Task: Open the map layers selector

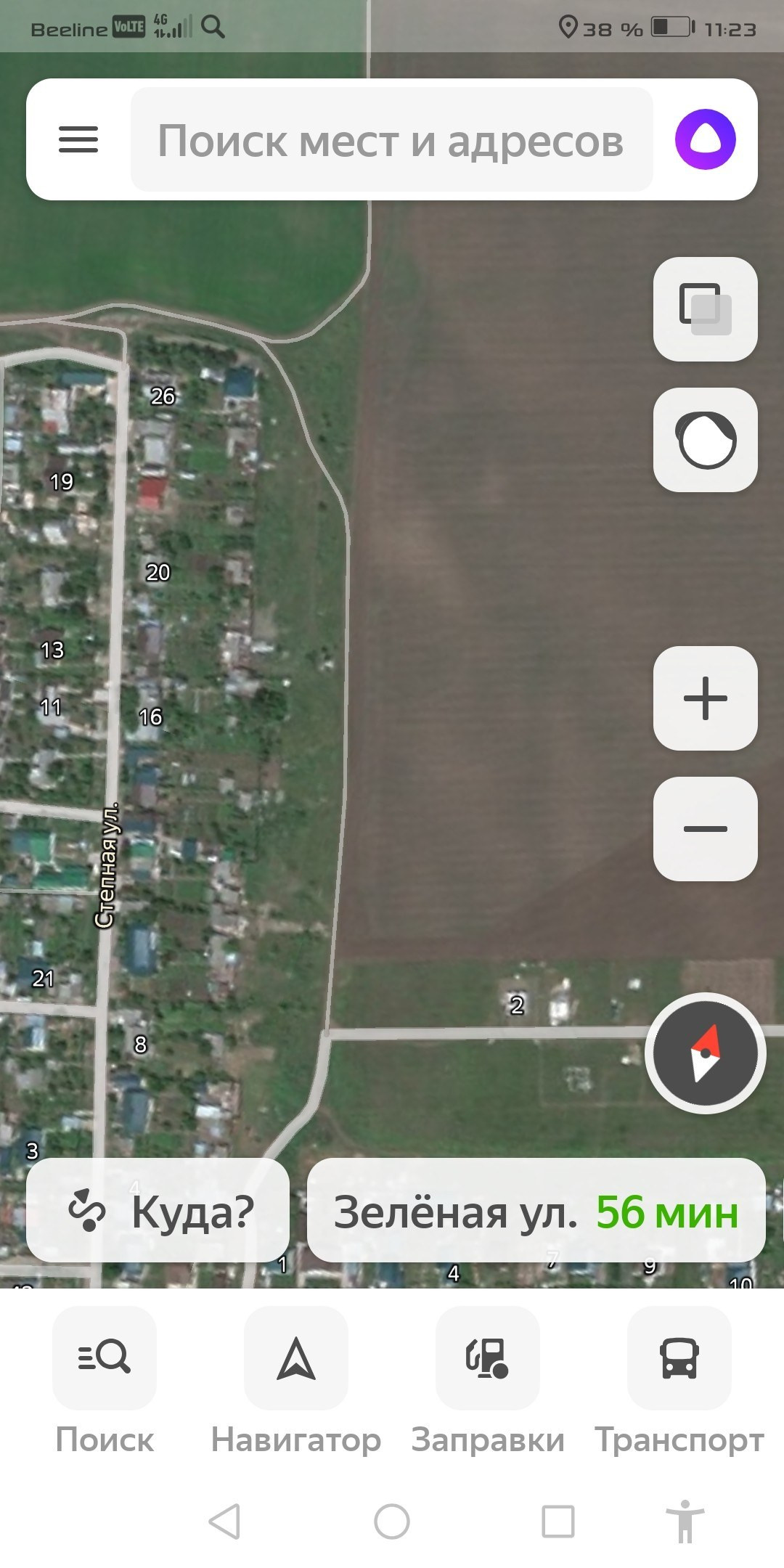Action: coord(705,309)
